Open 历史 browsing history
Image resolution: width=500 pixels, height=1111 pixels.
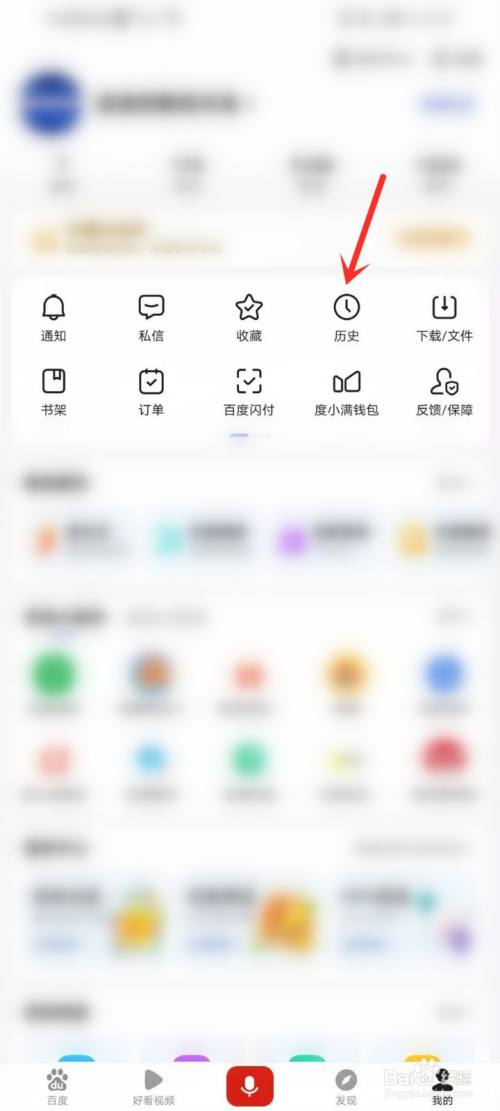(x=346, y=318)
